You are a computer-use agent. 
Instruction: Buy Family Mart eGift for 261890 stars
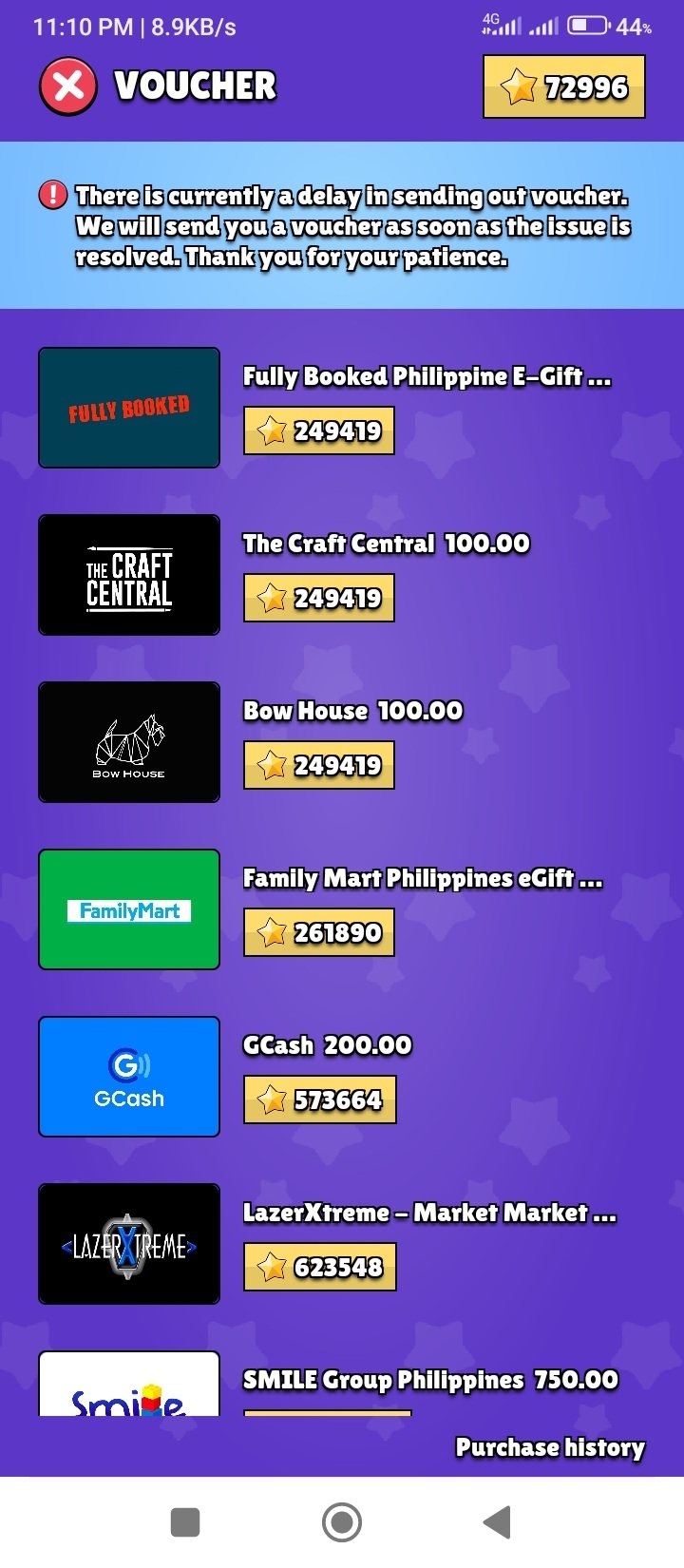point(319,932)
